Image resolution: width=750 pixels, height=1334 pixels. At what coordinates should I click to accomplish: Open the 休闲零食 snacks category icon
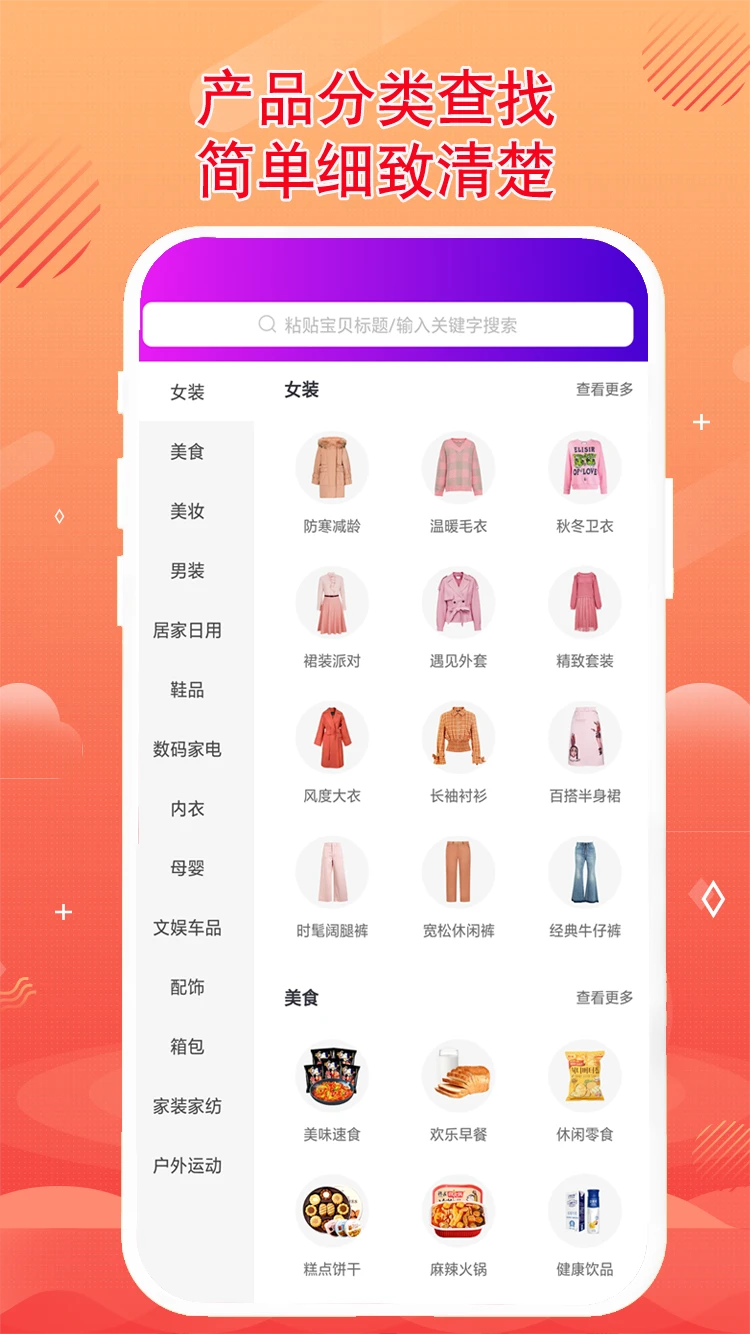click(x=585, y=1077)
